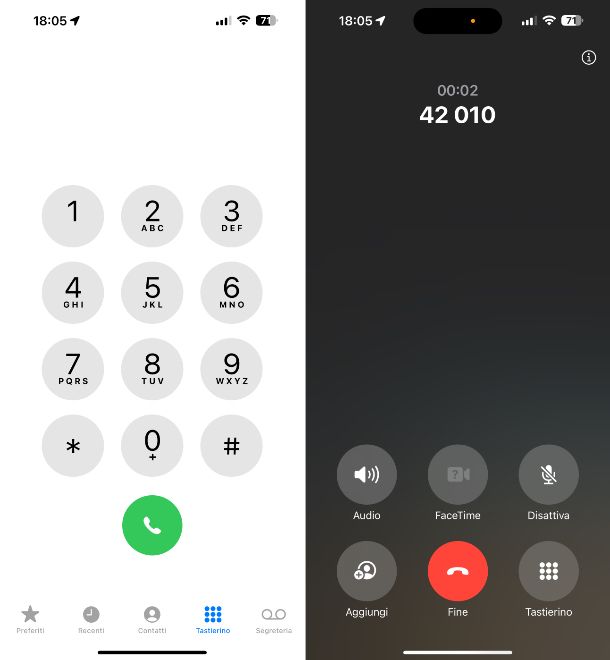Select the Tastierino tab in bottom bar
Screen dimensions: 610x660
point(212,619)
